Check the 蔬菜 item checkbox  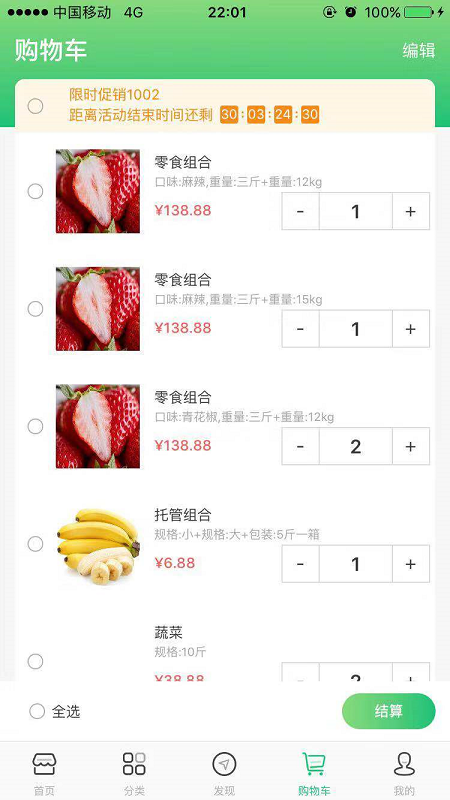pyautogui.click(x=35, y=662)
